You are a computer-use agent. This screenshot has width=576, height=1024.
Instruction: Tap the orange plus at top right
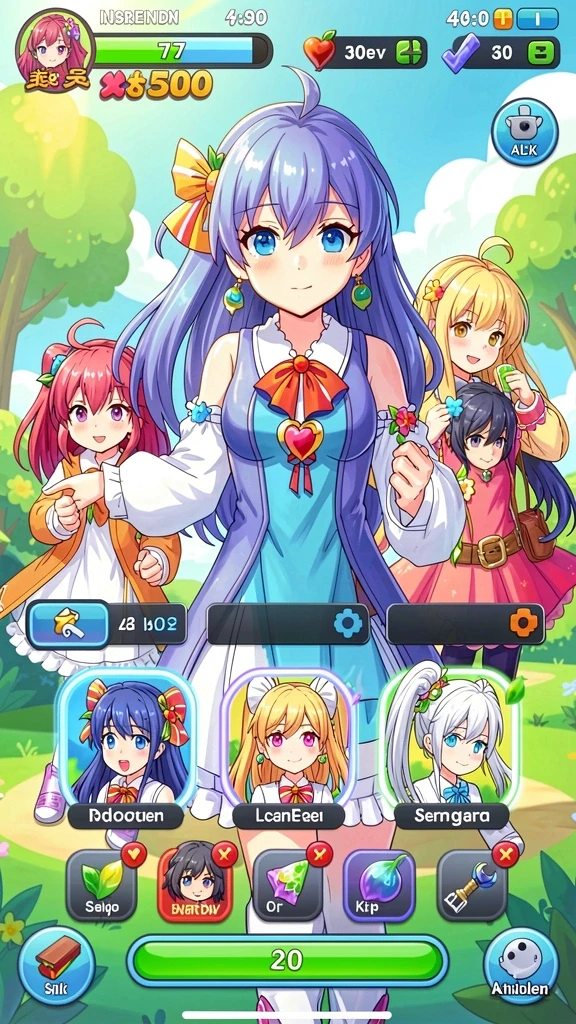(x=503, y=19)
